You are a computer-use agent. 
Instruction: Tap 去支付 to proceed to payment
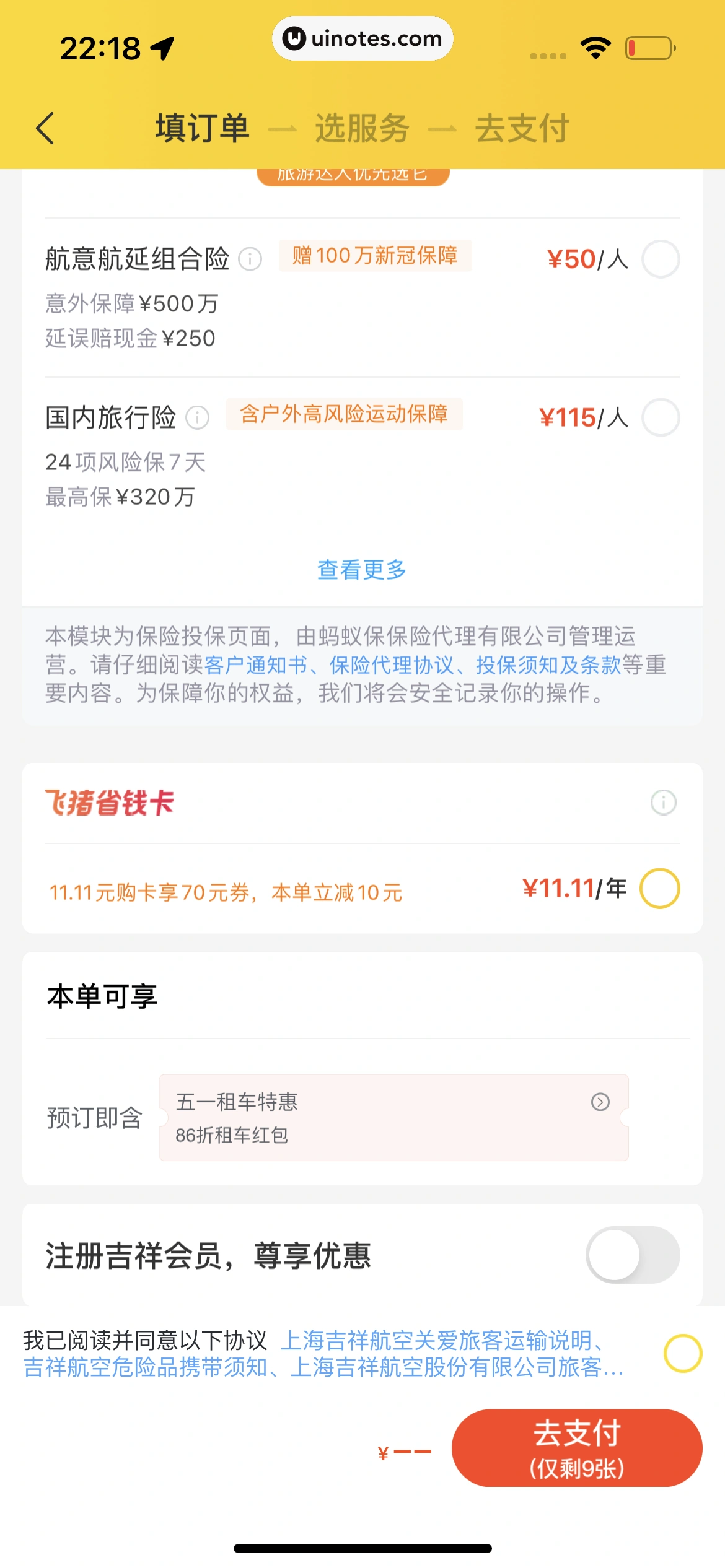576,1448
